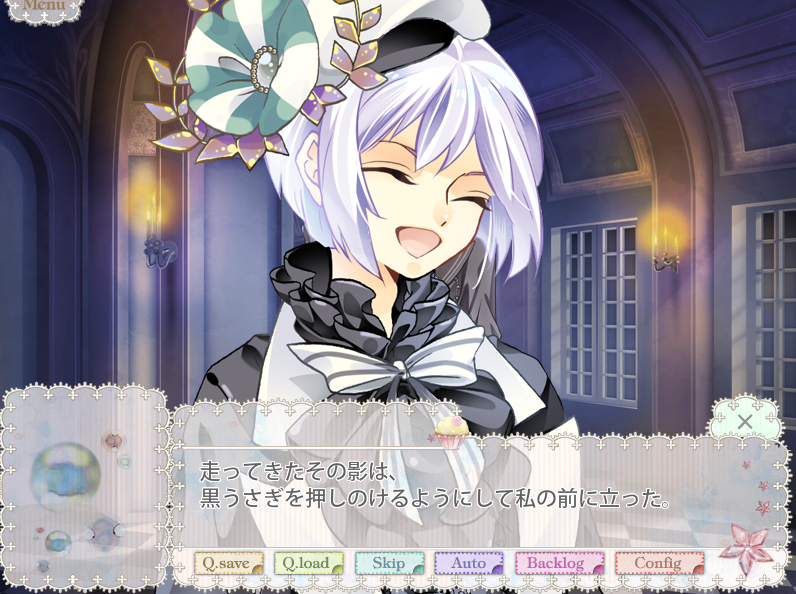
Task: Open the Config settings
Action: pyautogui.click(x=658, y=563)
